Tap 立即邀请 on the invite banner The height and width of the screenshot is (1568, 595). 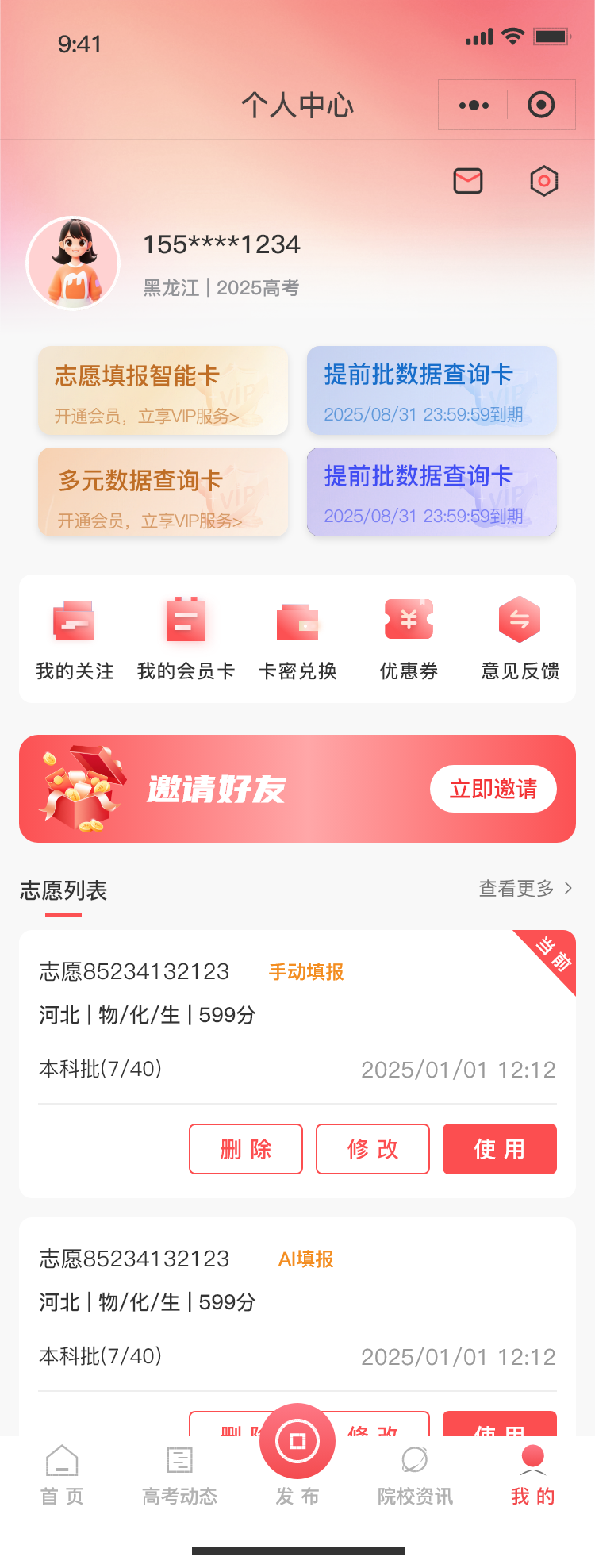[x=493, y=789]
